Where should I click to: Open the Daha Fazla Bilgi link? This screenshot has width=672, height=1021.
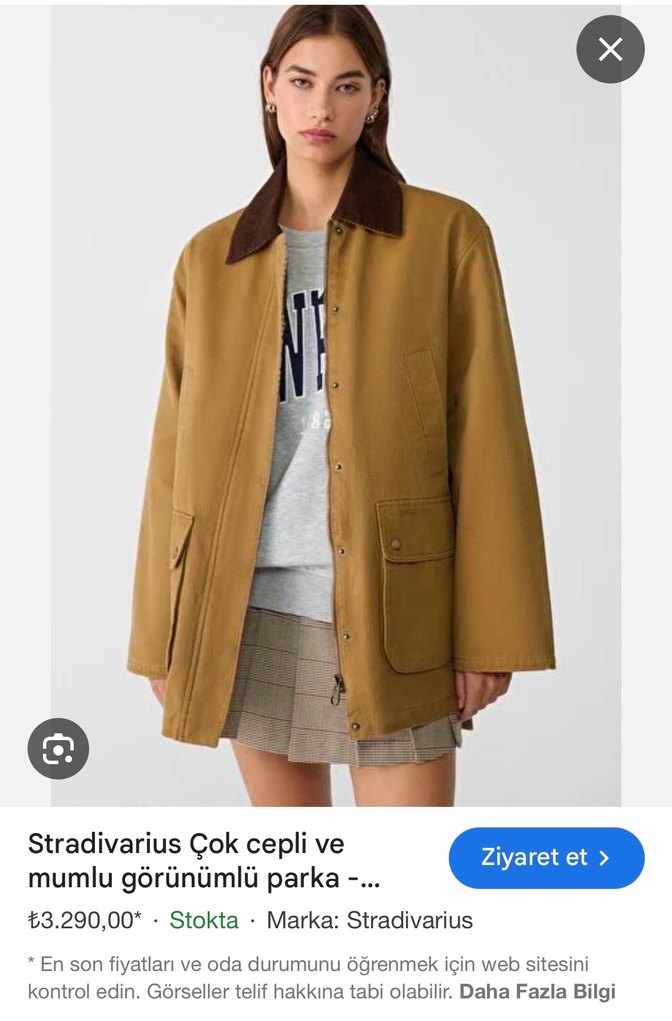[537, 992]
